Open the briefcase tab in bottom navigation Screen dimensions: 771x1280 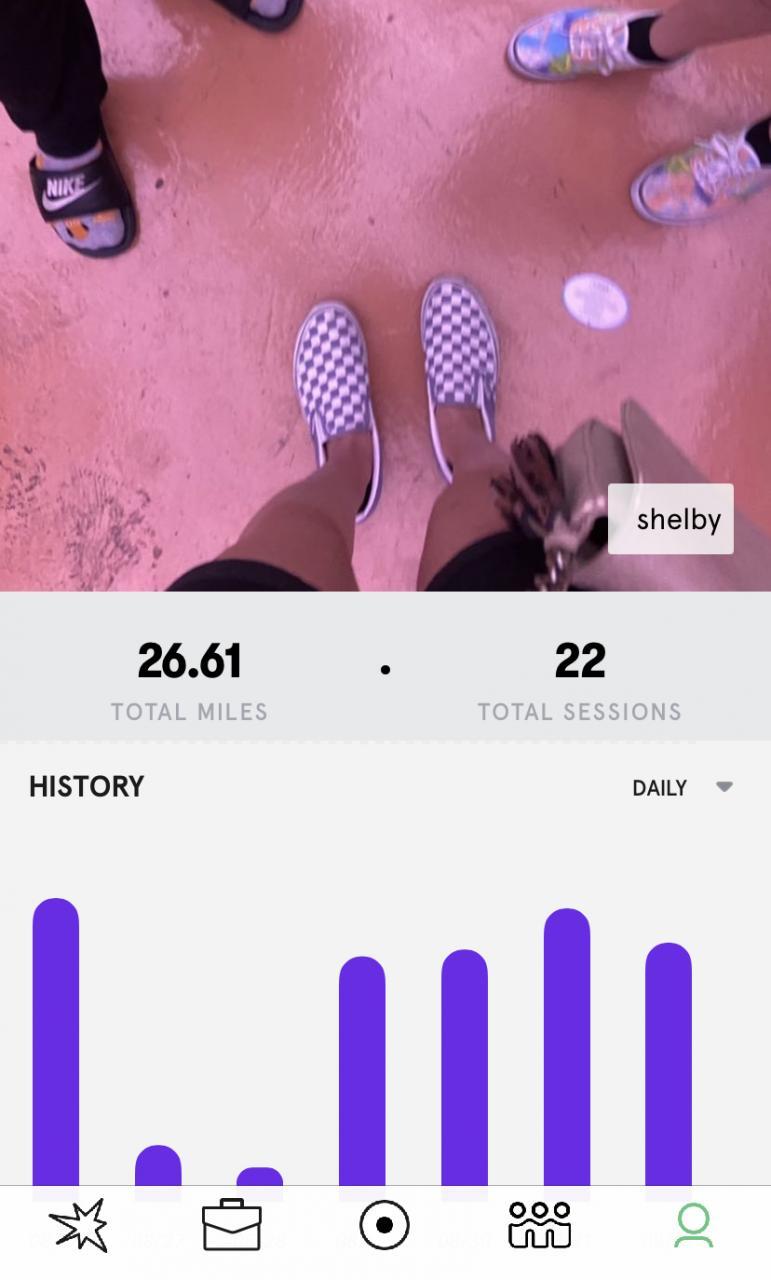(231, 1225)
